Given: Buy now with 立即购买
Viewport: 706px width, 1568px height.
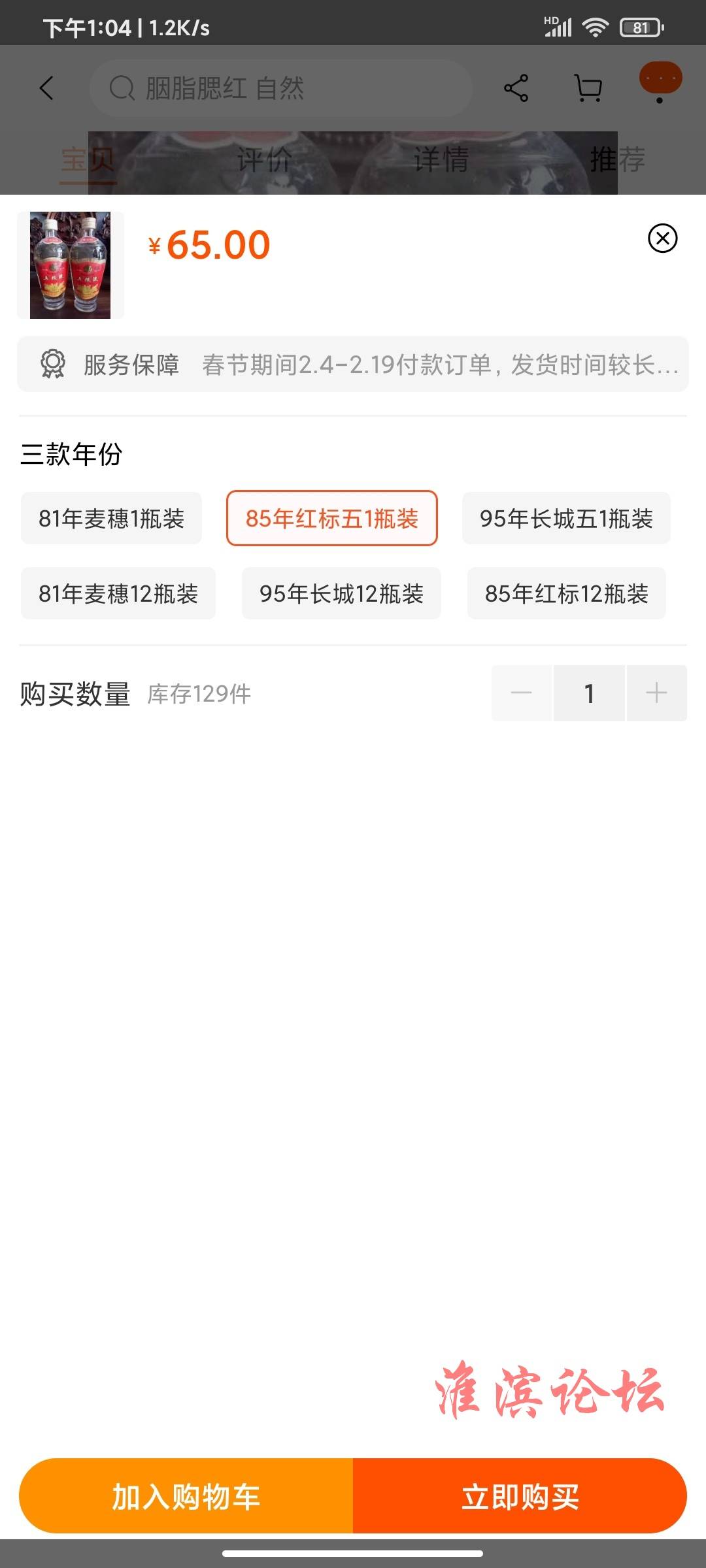Looking at the screenshot, I should (x=520, y=1495).
